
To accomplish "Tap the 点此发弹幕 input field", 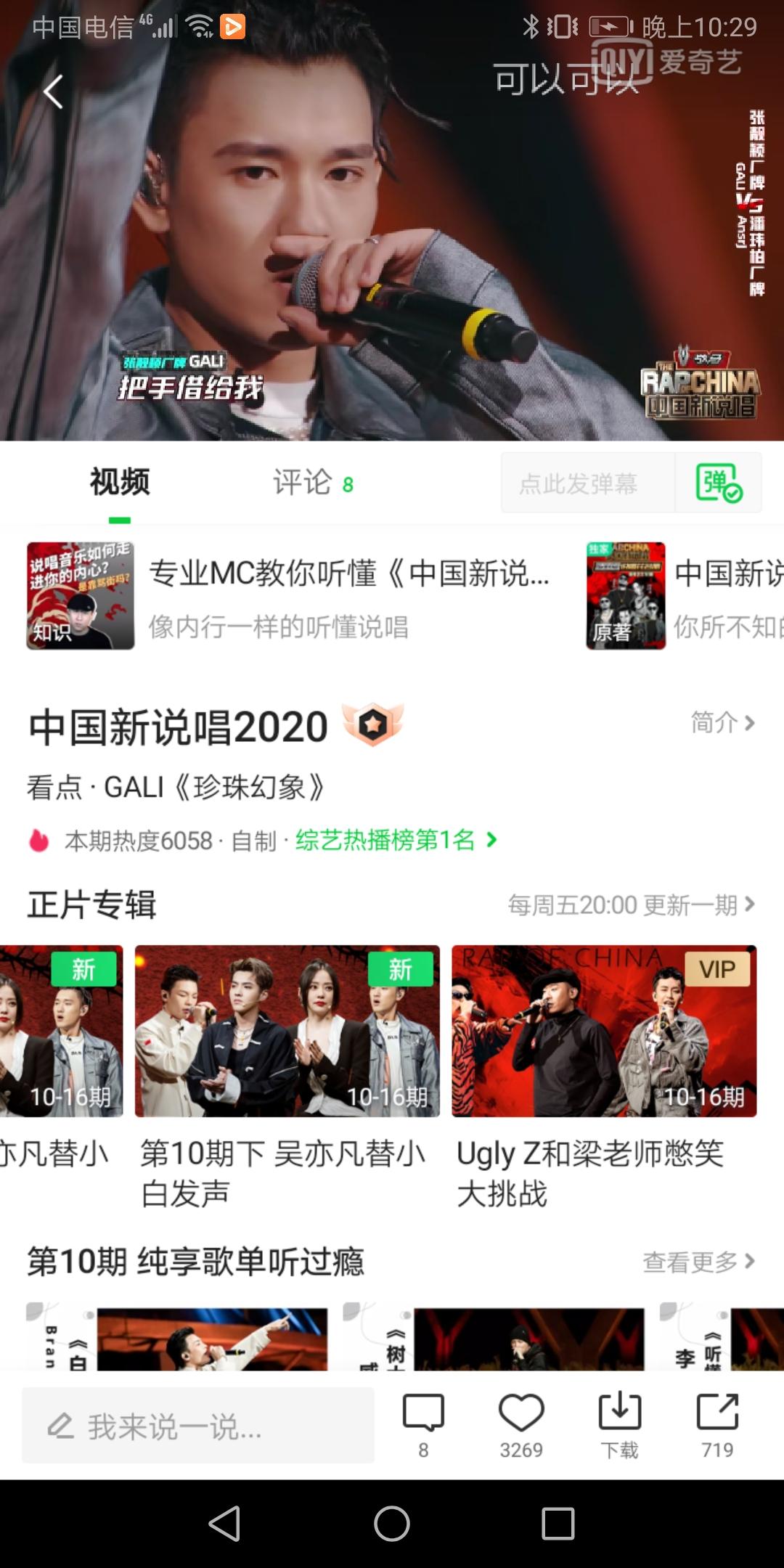I will pyautogui.click(x=588, y=483).
